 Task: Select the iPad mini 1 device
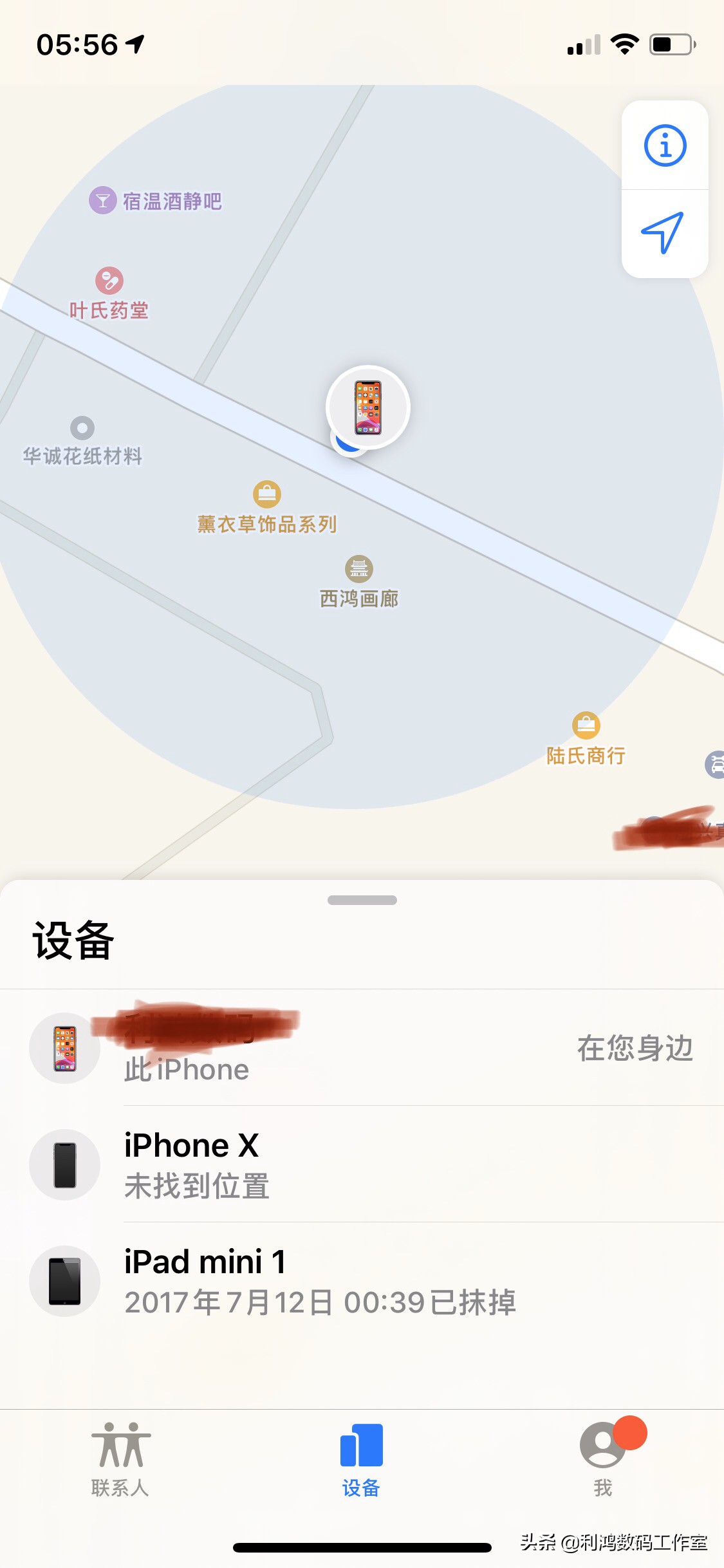pyautogui.click(x=360, y=1280)
